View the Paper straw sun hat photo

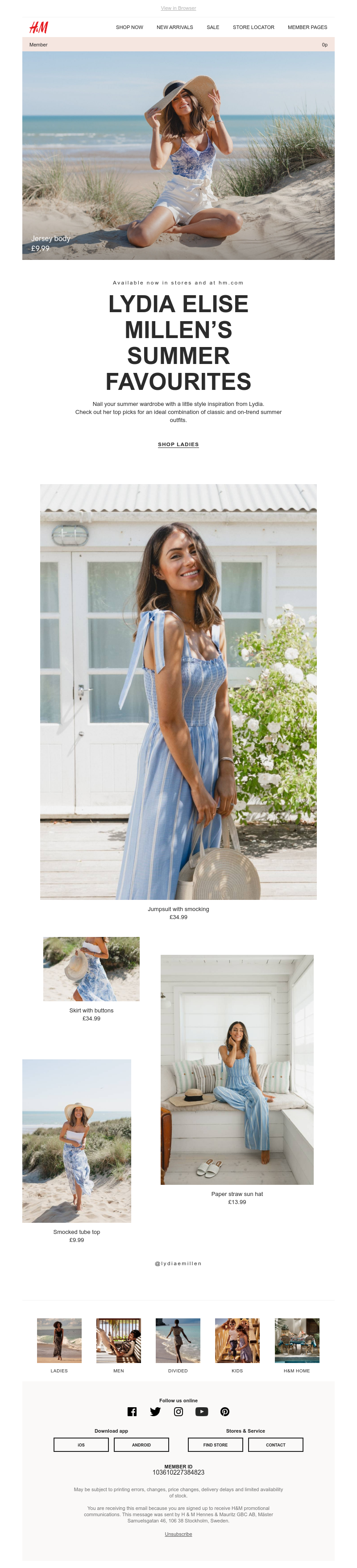click(237, 1069)
